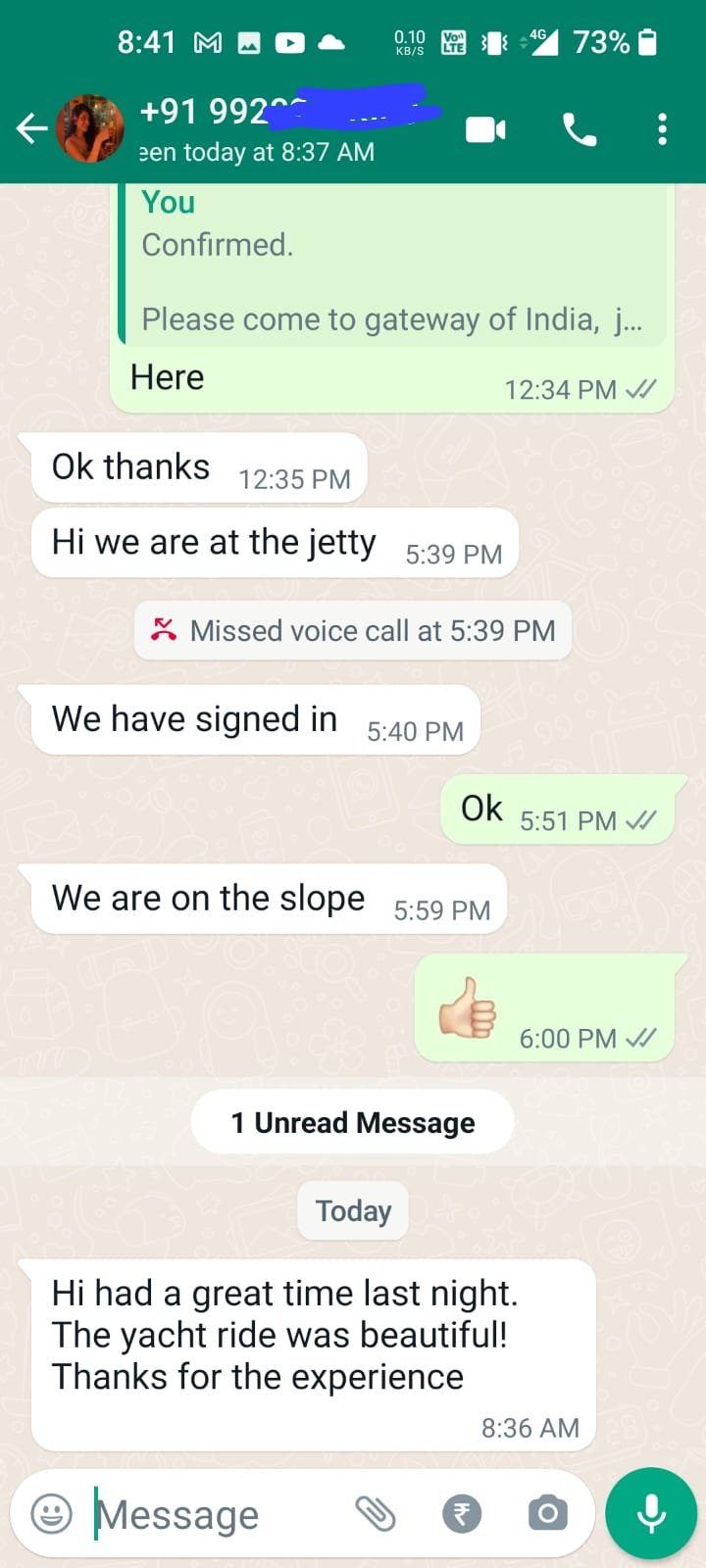
Task: Open the rupee payment option
Action: [462, 1514]
